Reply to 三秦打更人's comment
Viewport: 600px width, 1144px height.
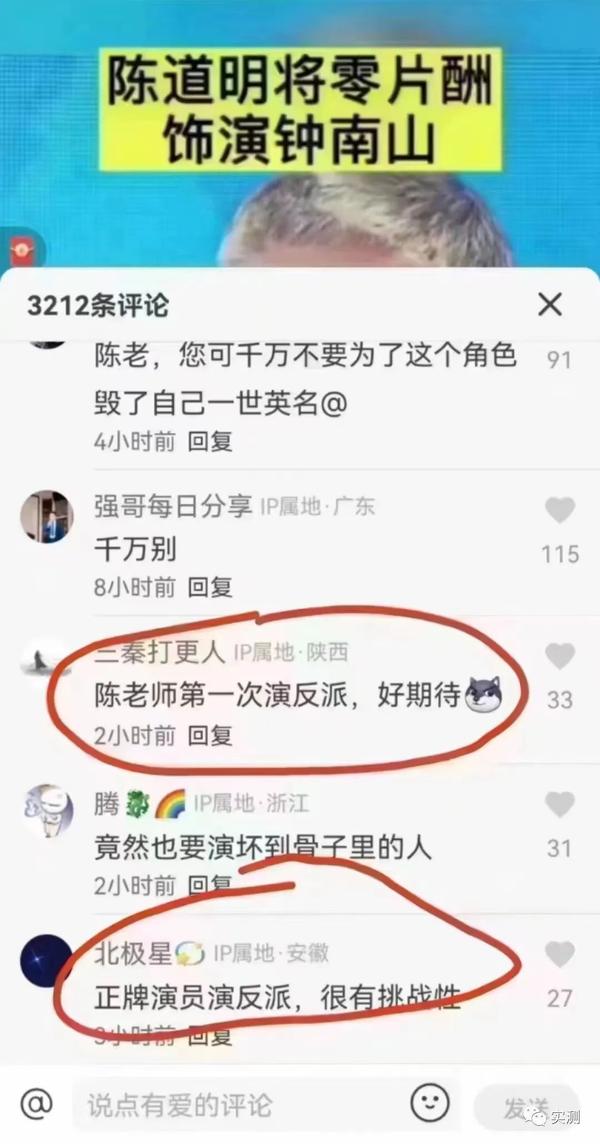210,735
